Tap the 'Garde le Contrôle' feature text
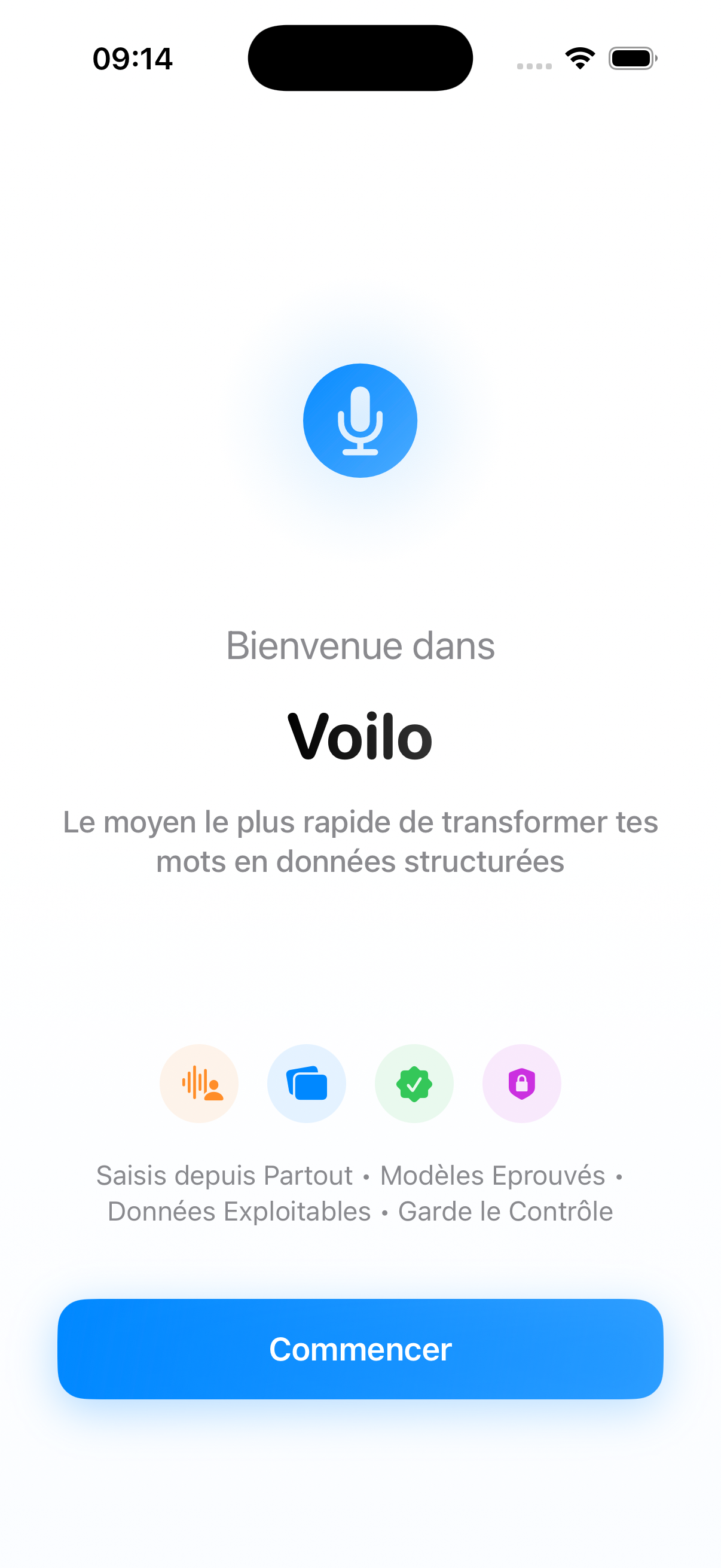This screenshot has height=1568, width=721. click(x=505, y=1212)
